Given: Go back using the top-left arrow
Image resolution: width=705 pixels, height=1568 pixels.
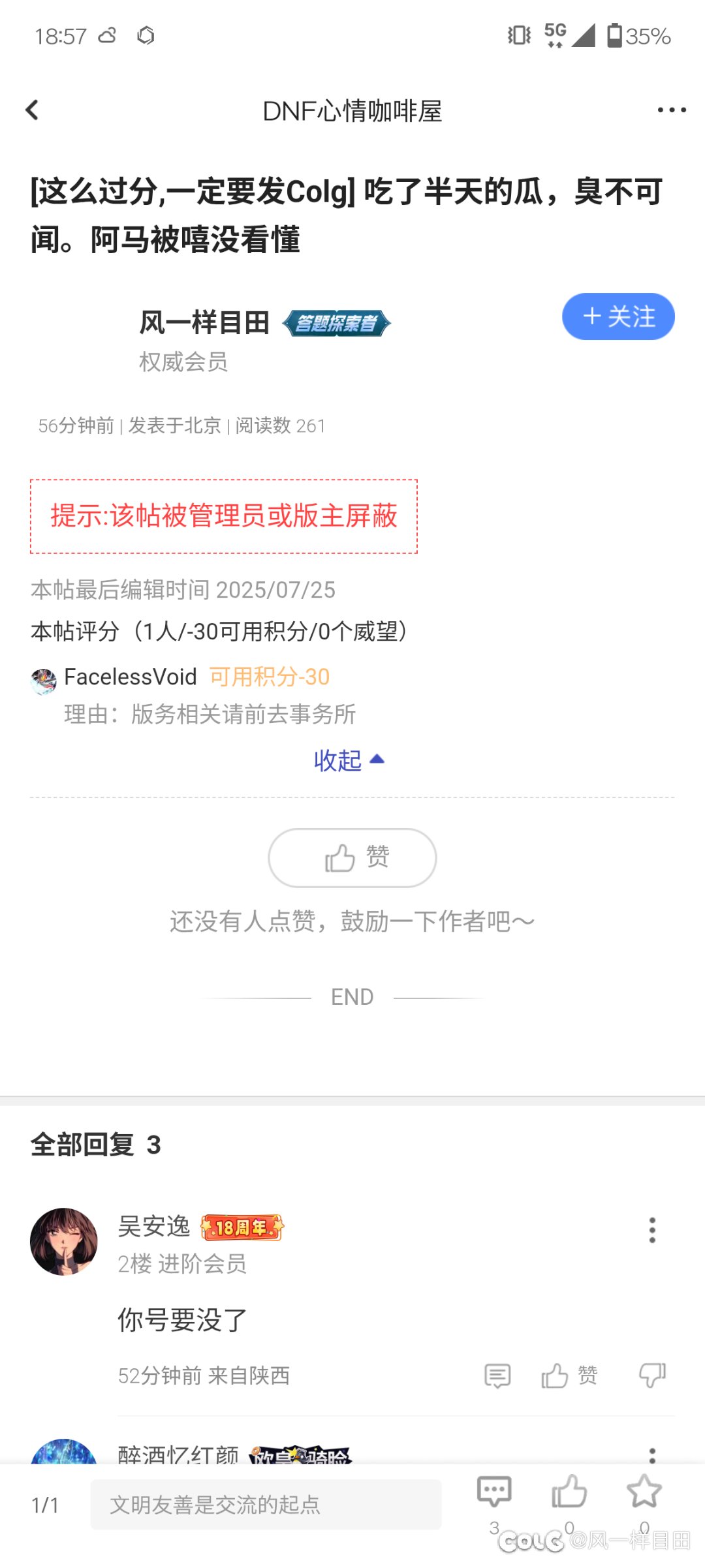Looking at the screenshot, I should (x=32, y=110).
